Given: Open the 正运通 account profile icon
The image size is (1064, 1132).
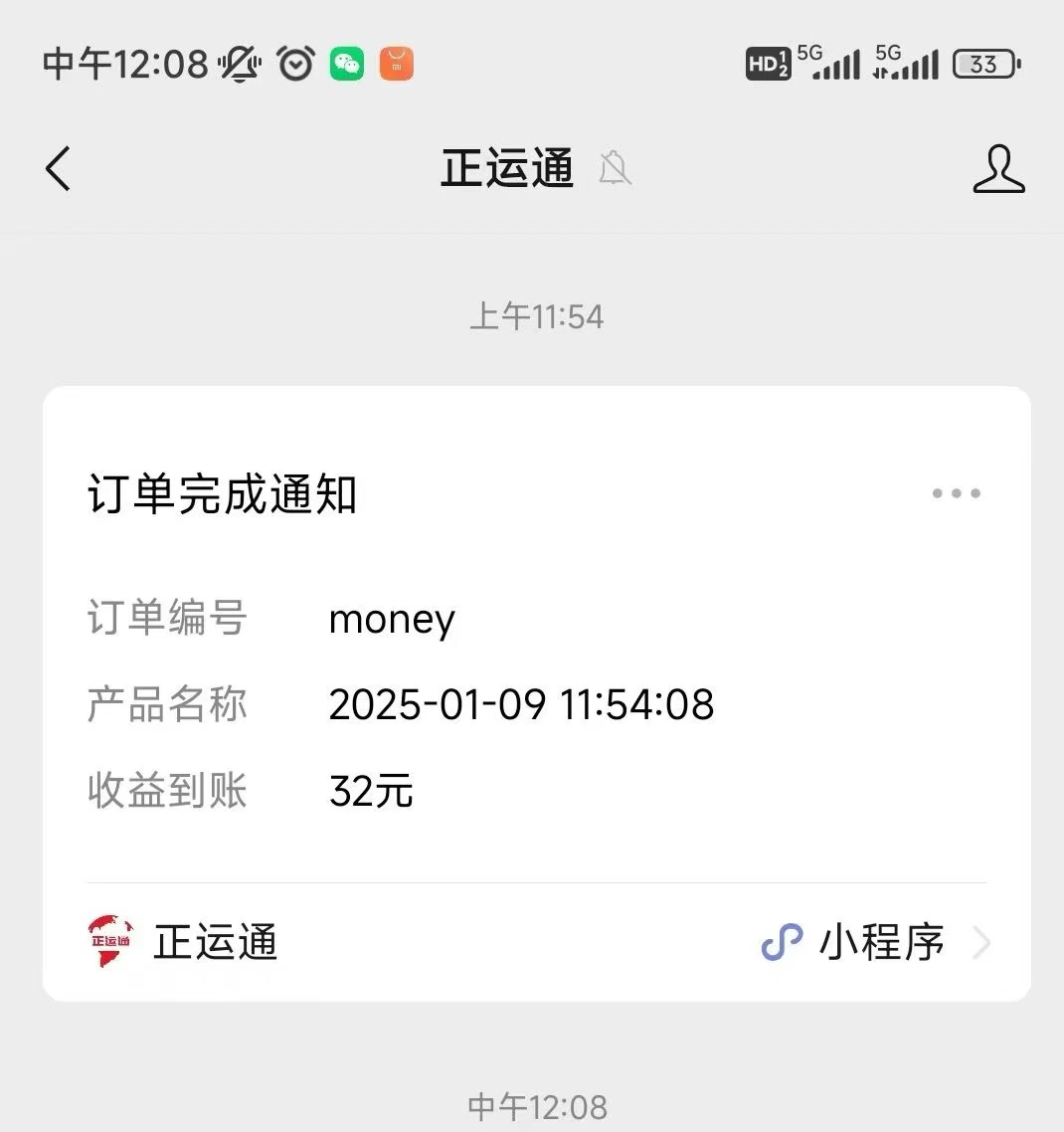Looking at the screenshot, I should click(997, 168).
